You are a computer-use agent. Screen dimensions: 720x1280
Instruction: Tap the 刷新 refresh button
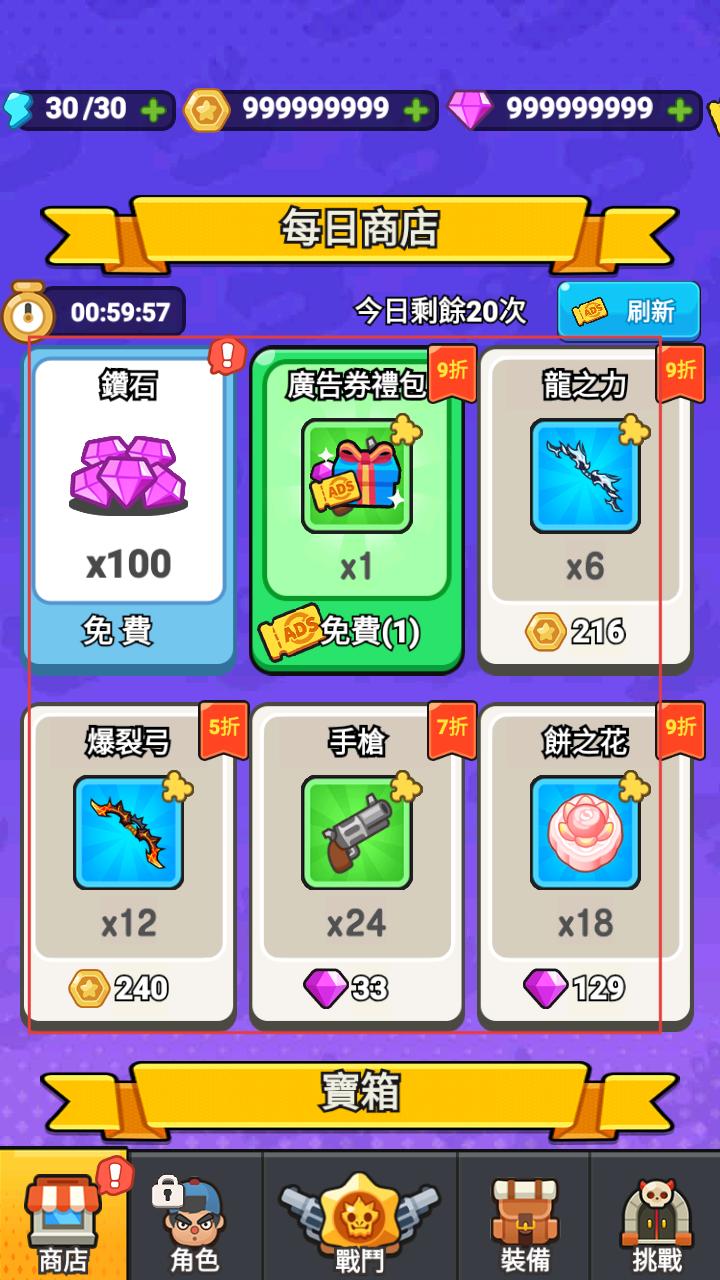click(x=629, y=311)
